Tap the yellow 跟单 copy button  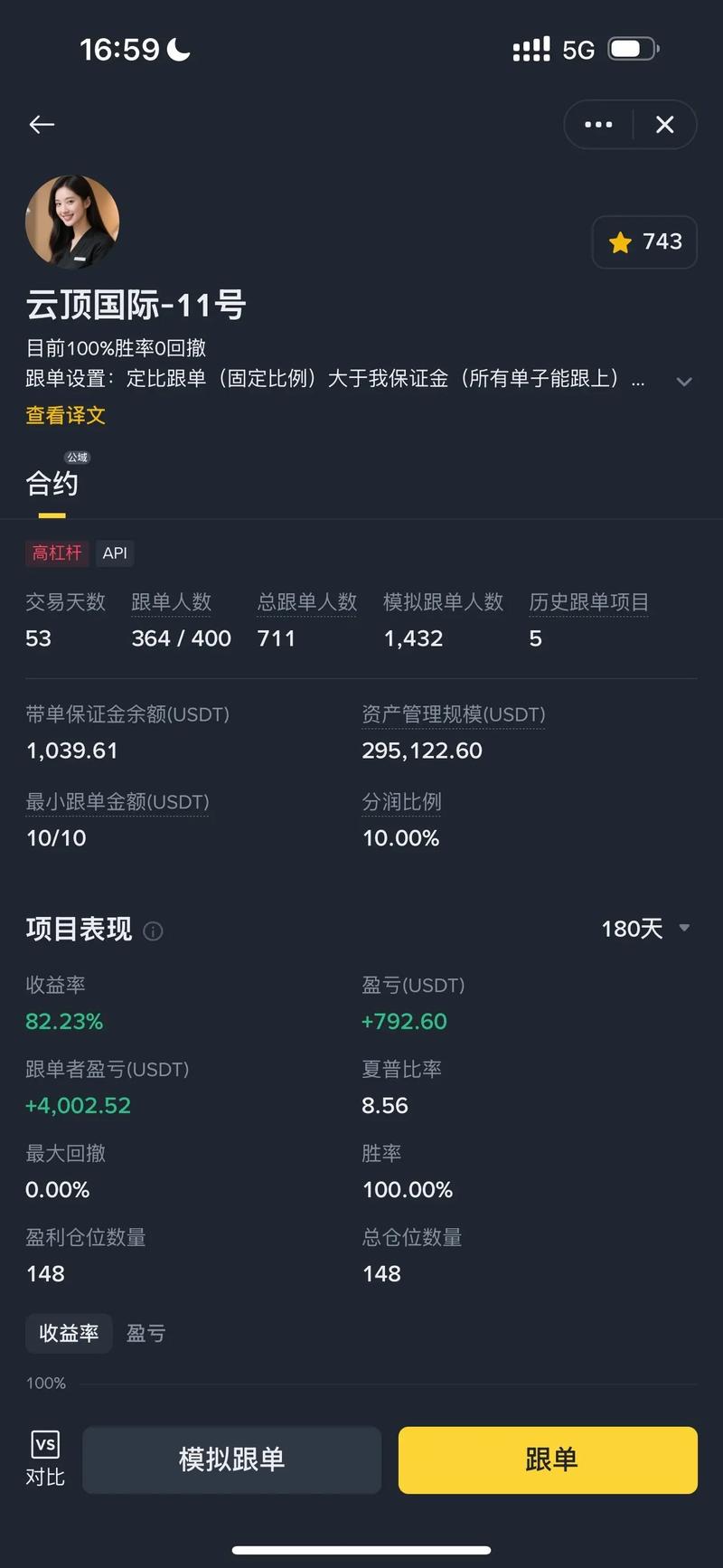pyautogui.click(x=548, y=1459)
